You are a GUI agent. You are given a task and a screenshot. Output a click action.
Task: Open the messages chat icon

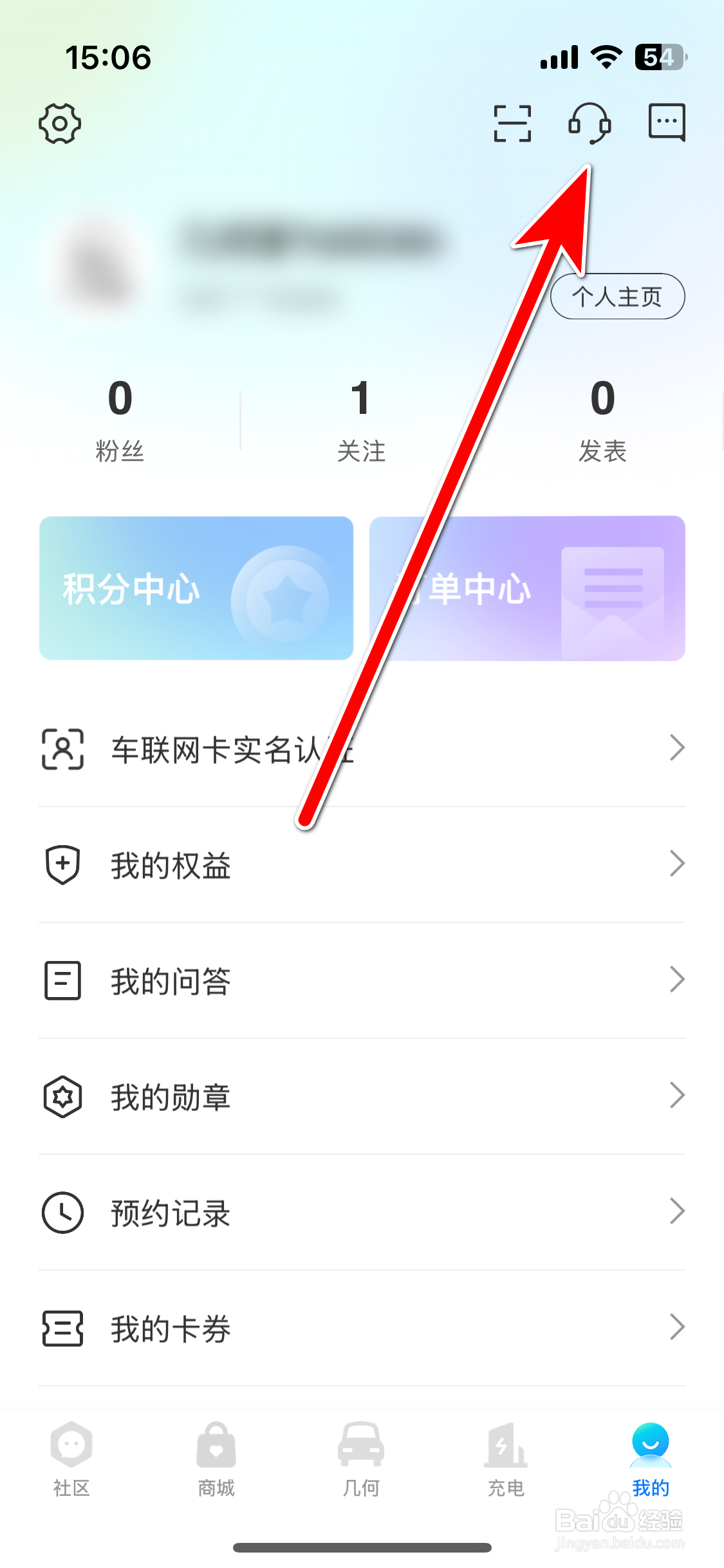(666, 122)
